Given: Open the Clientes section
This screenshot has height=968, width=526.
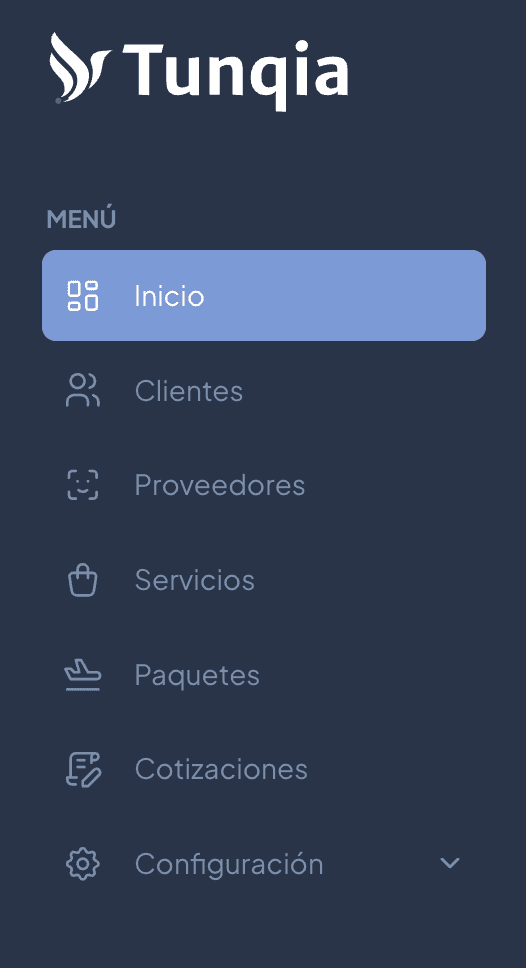Looking at the screenshot, I should click(x=264, y=391).
